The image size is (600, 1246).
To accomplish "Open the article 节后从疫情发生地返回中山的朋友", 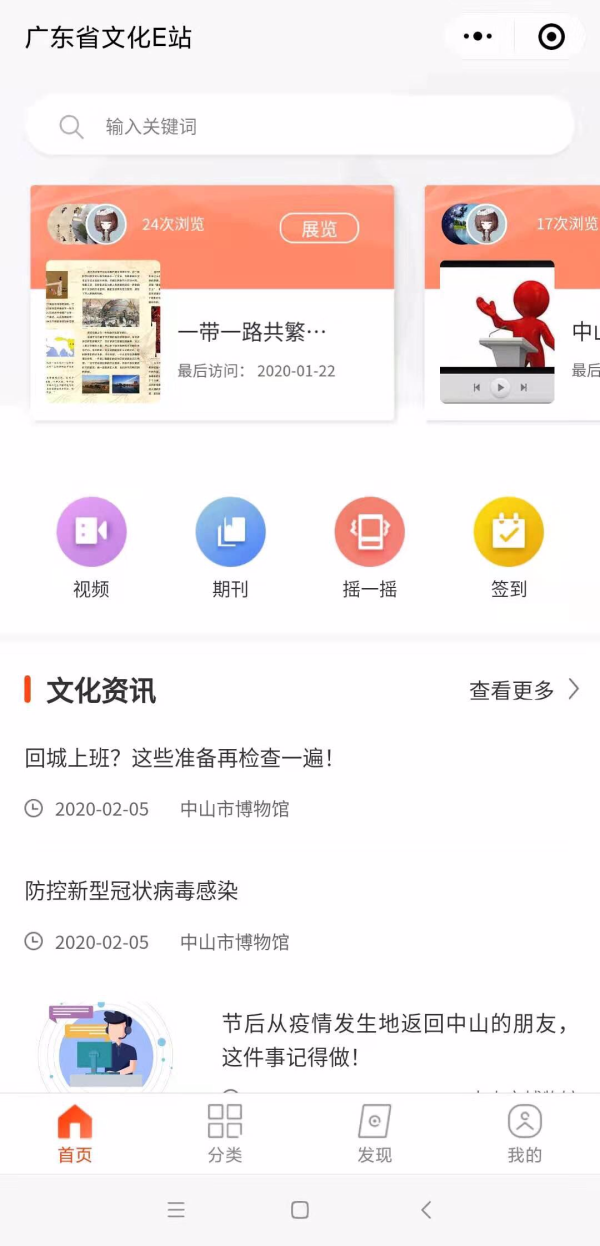I will point(395,1040).
